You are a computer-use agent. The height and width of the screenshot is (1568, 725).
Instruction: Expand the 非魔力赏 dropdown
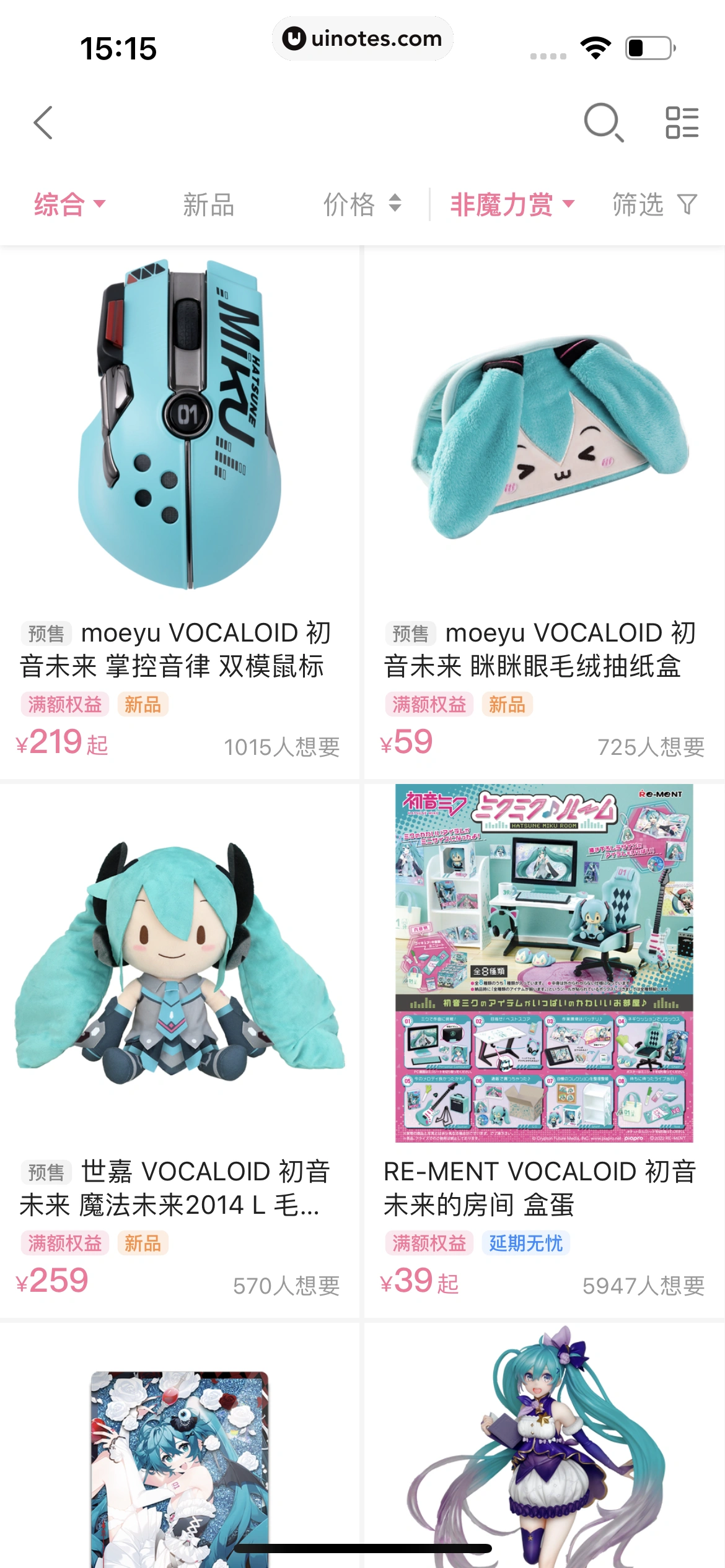pyautogui.click(x=512, y=204)
